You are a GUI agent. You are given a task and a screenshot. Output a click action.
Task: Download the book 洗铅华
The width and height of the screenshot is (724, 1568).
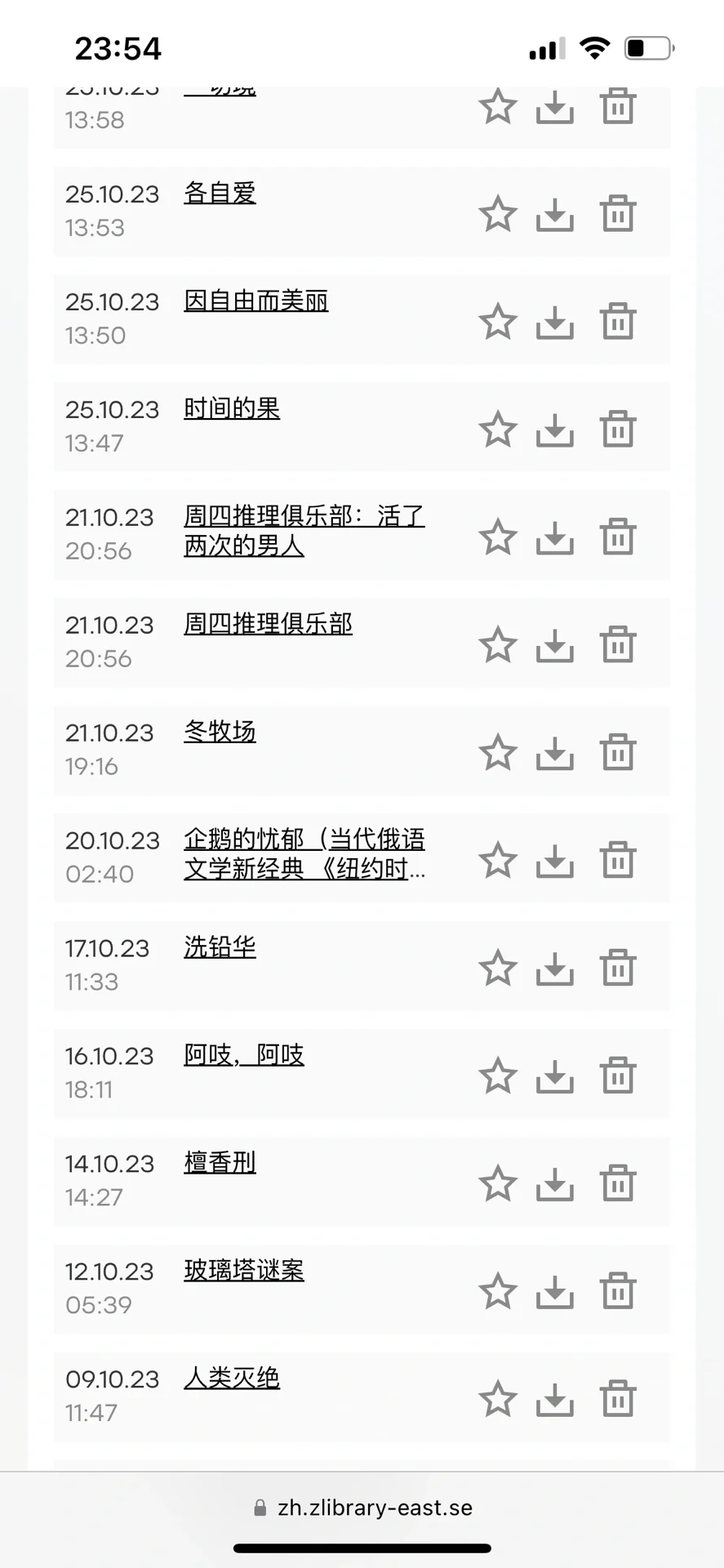click(x=555, y=969)
